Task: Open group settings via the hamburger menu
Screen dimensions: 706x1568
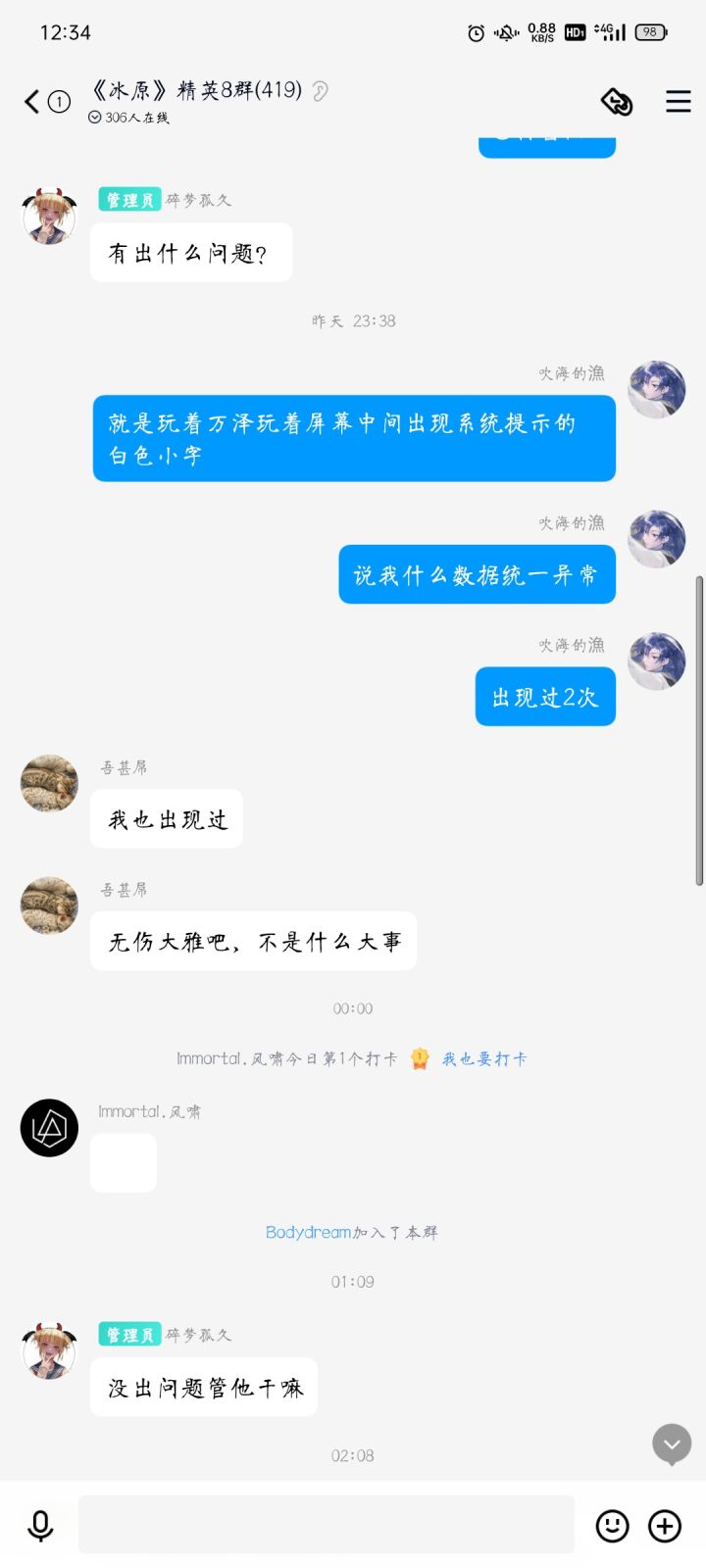Action: (x=679, y=101)
